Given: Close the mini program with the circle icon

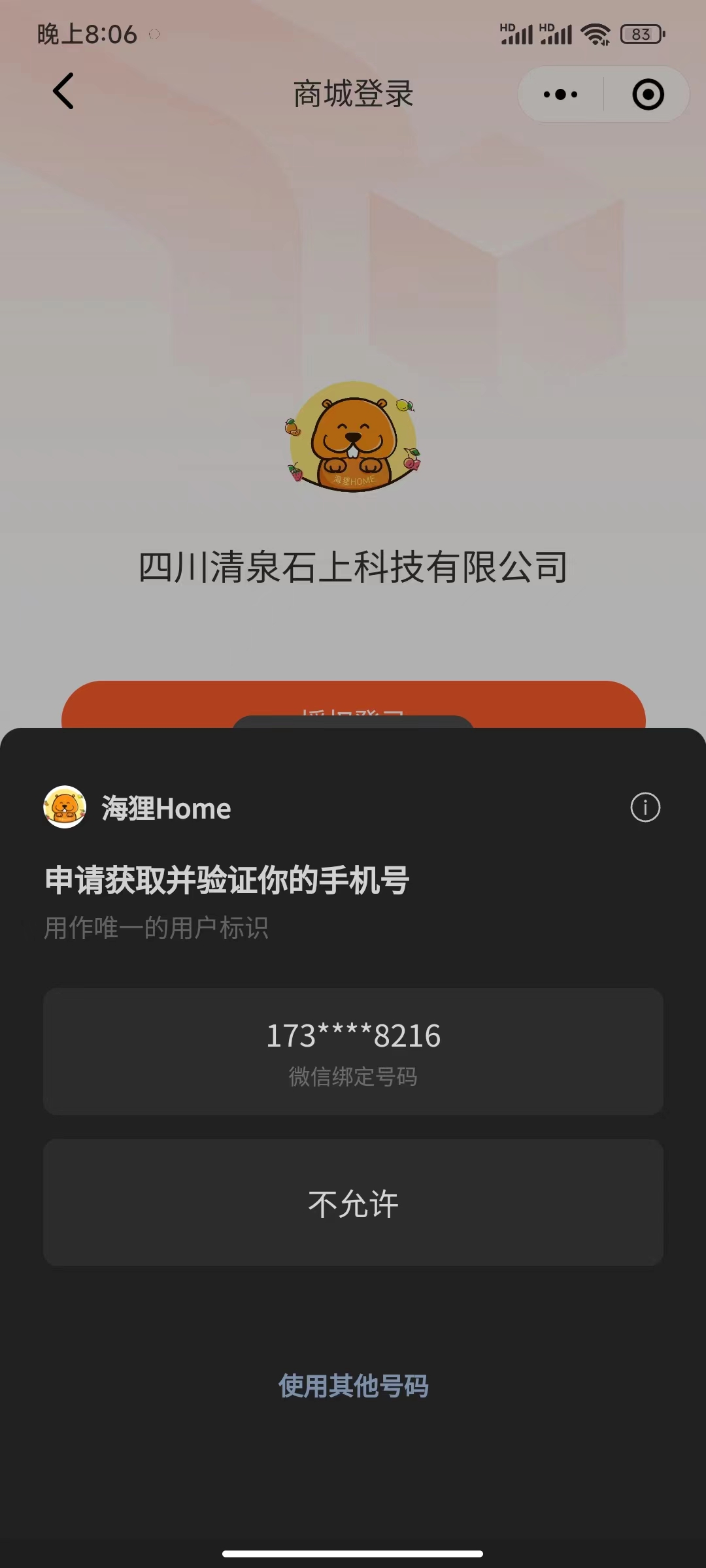Looking at the screenshot, I should tap(648, 95).
